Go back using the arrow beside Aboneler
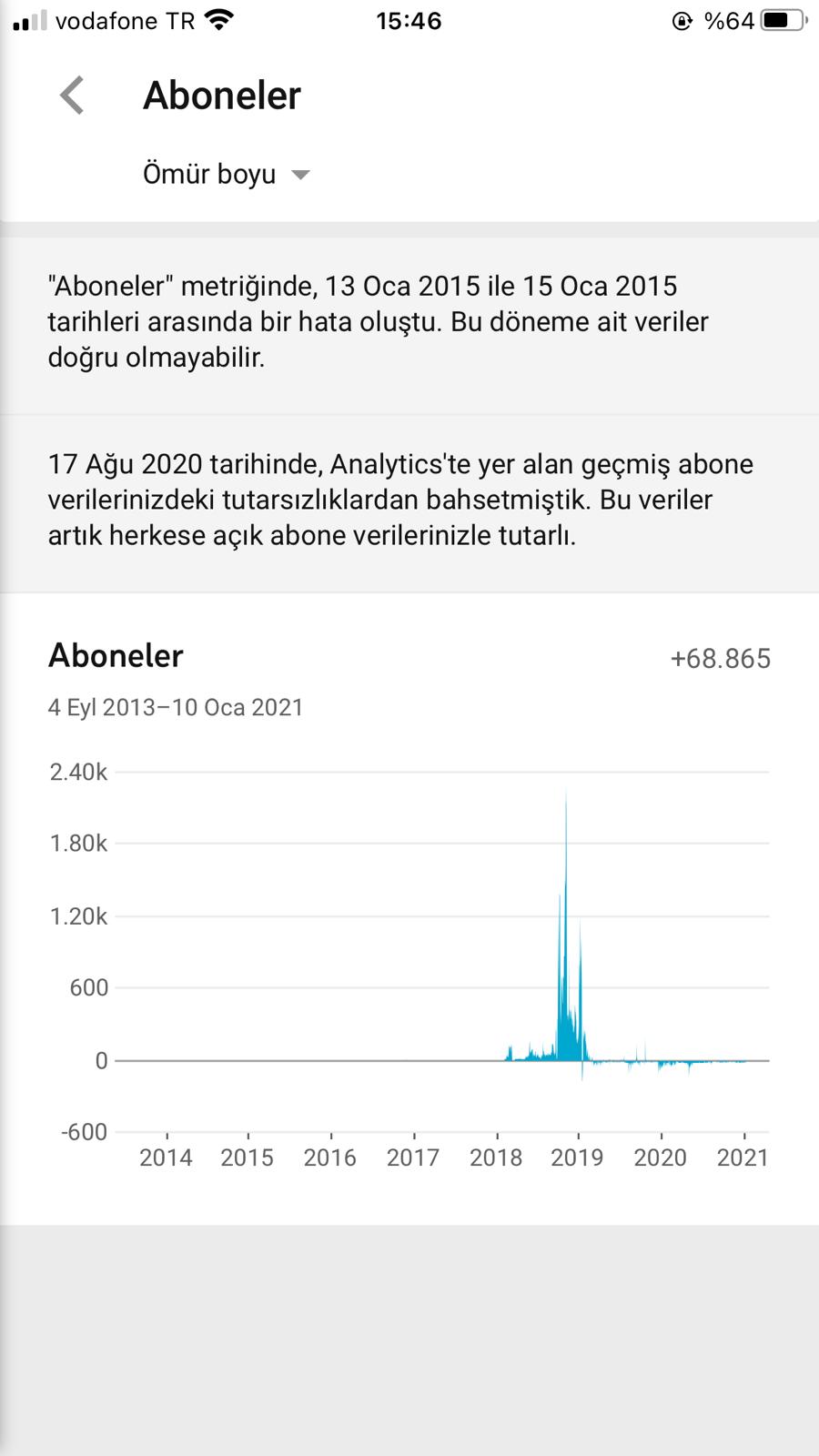The height and width of the screenshot is (1456, 819). tap(72, 96)
